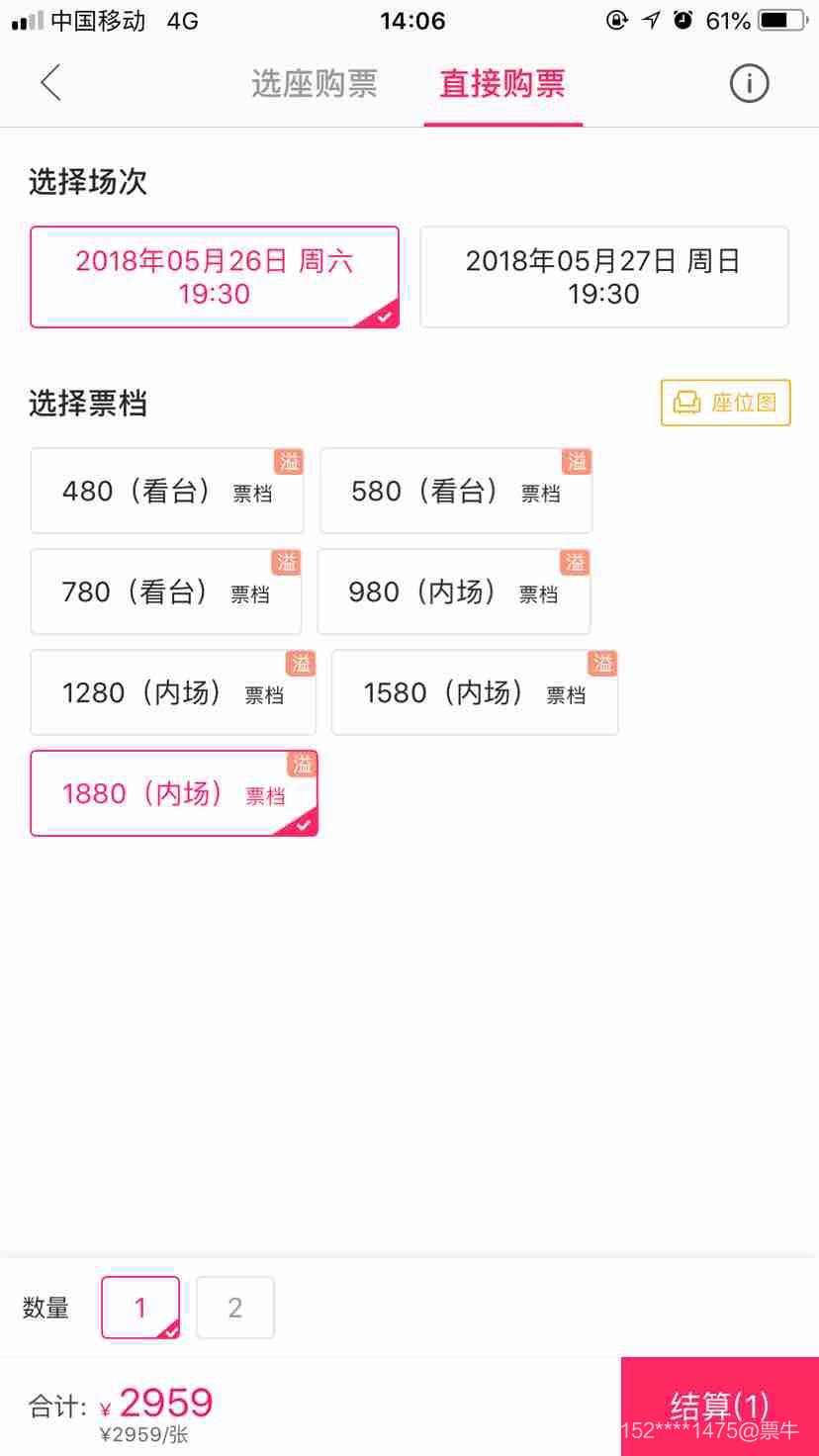Switch to the 选座购票 tab
The height and width of the screenshot is (1456, 819).
click(314, 84)
